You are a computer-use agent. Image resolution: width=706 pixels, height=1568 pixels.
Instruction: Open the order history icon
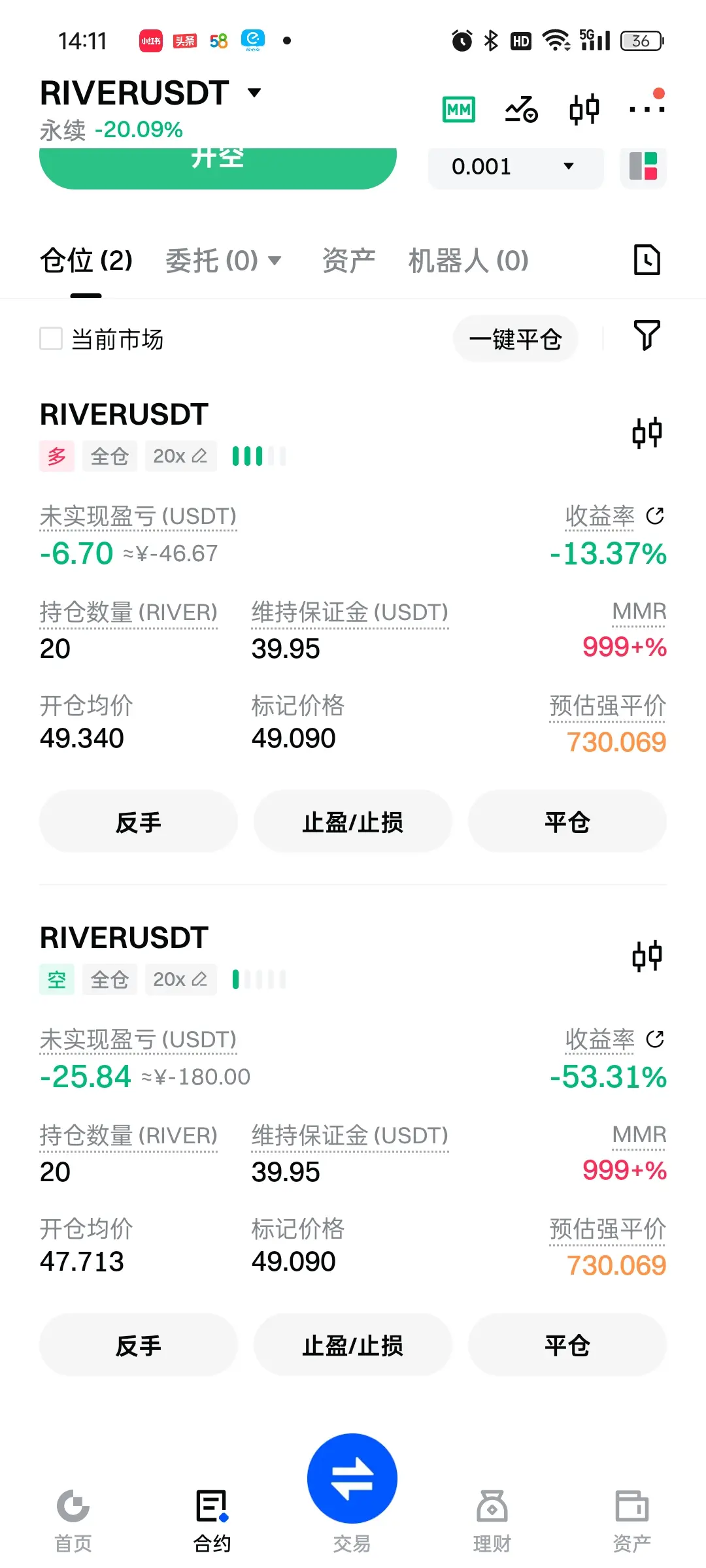(647, 260)
